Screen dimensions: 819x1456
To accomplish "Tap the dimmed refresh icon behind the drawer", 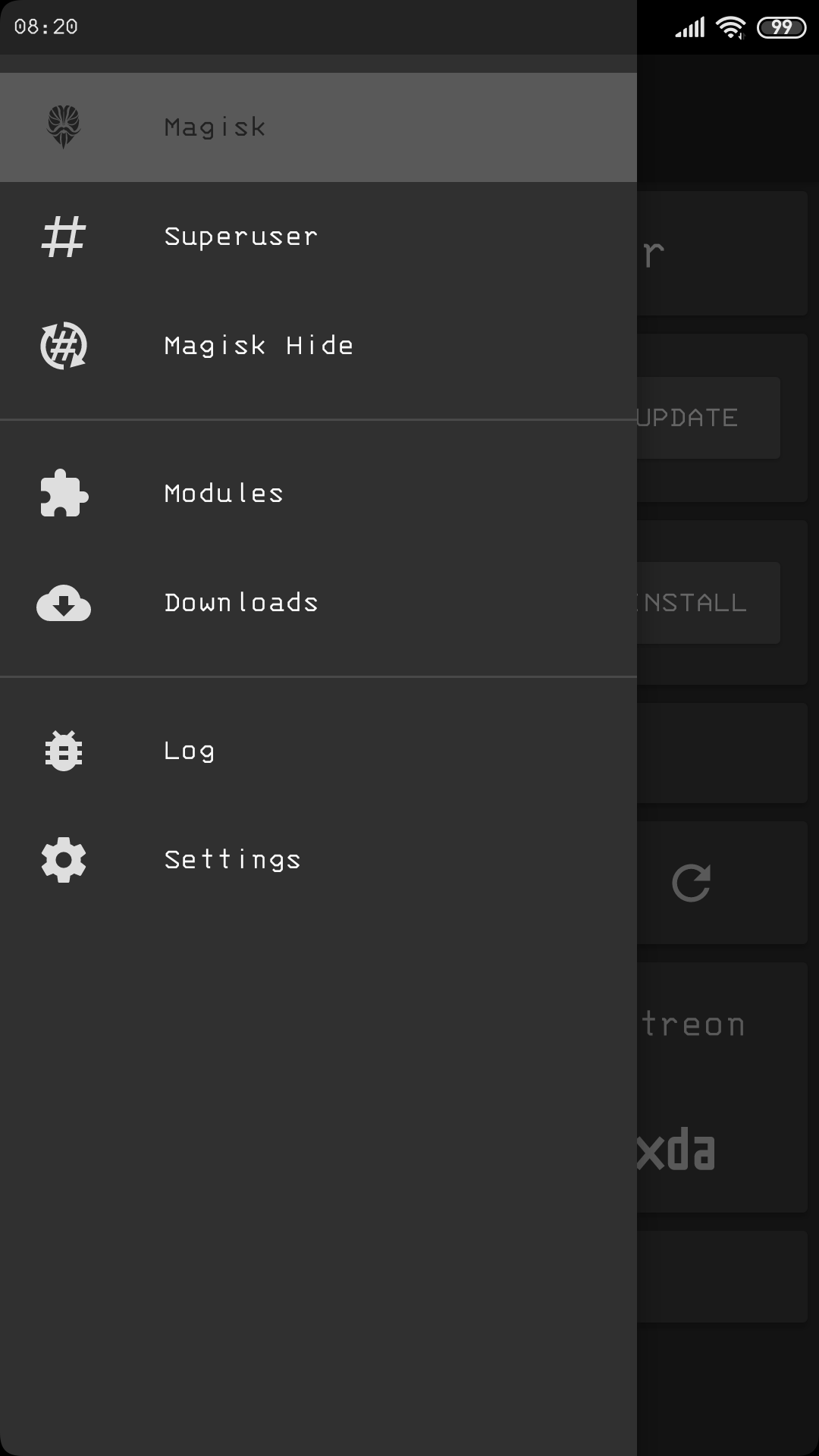I will click(691, 883).
